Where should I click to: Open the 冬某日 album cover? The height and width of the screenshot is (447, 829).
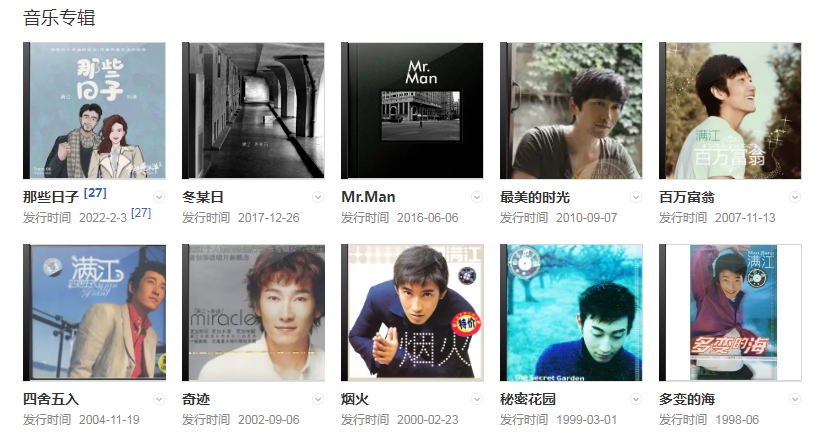click(254, 111)
